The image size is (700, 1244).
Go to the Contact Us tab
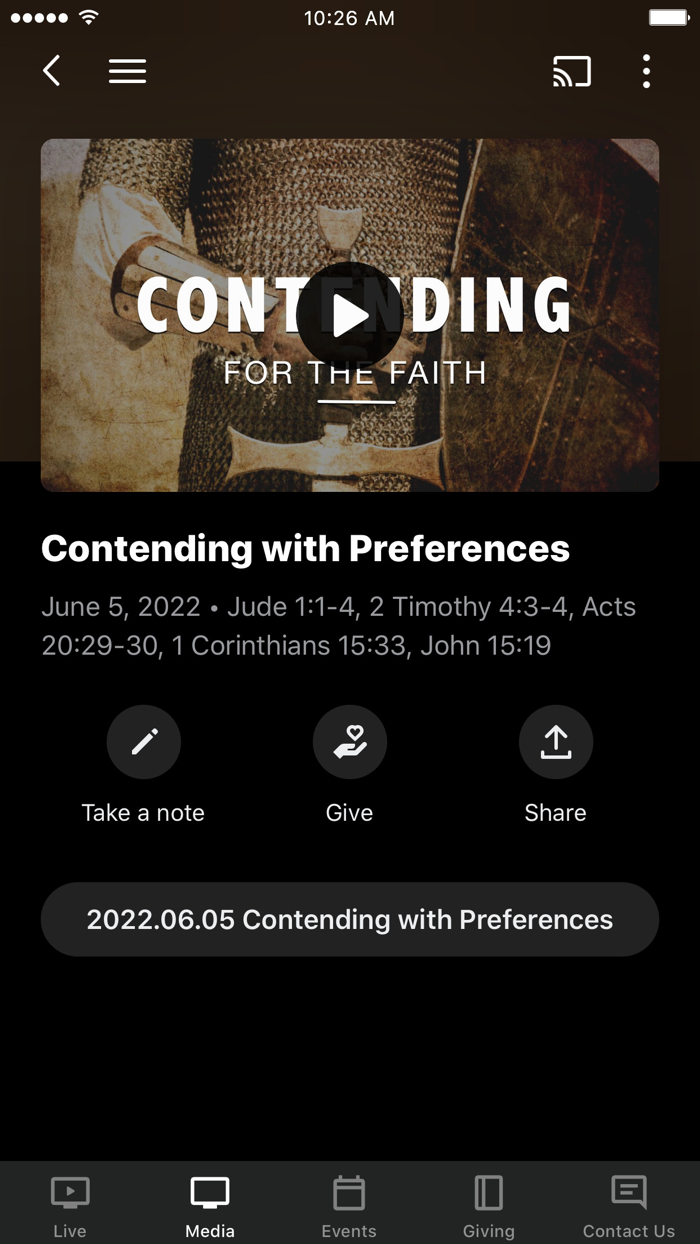pyautogui.click(x=629, y=1204)
